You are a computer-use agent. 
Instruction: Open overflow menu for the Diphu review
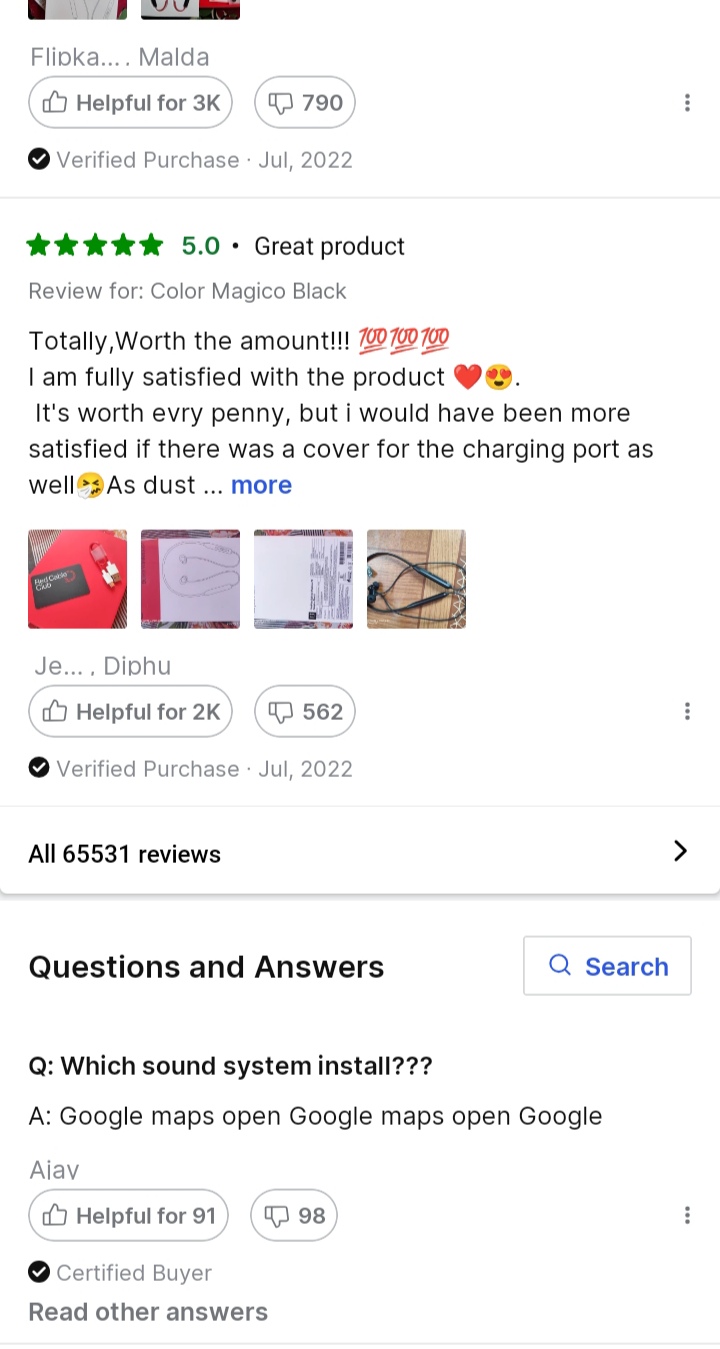coord(687,711)
